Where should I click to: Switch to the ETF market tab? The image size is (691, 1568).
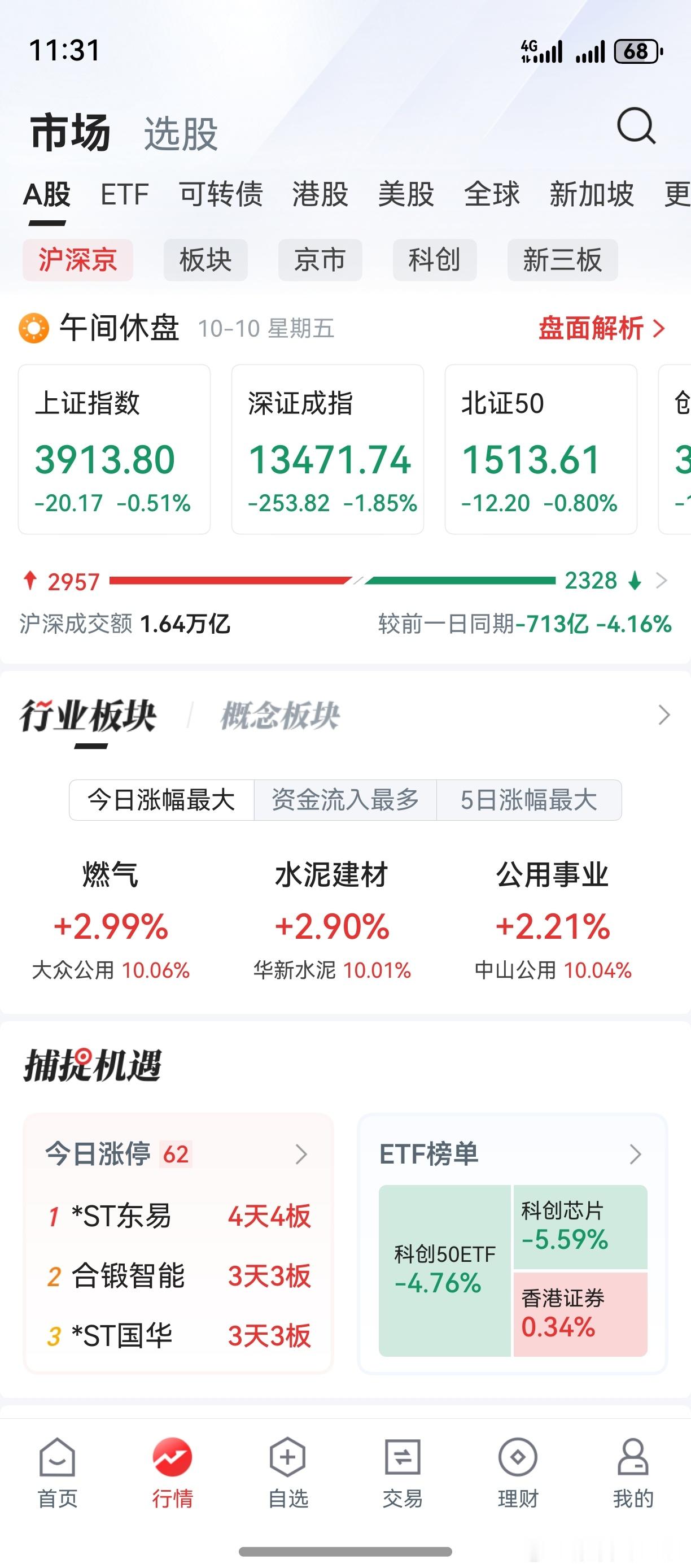coord(124,195)
